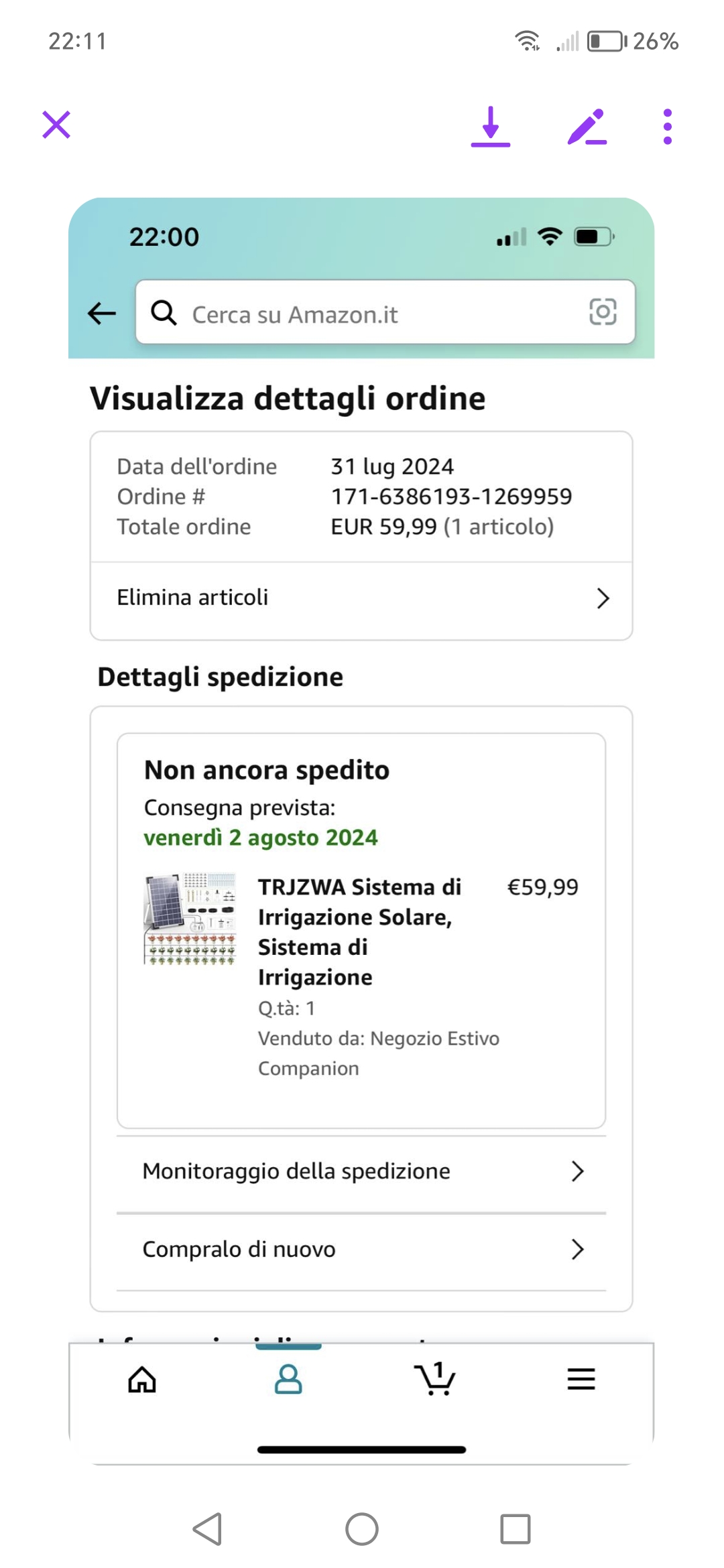Image resolution: width=724 pixels, height=1568 pixels.
Task: Open the three-dot overflow menu
Action: point(667,126)
